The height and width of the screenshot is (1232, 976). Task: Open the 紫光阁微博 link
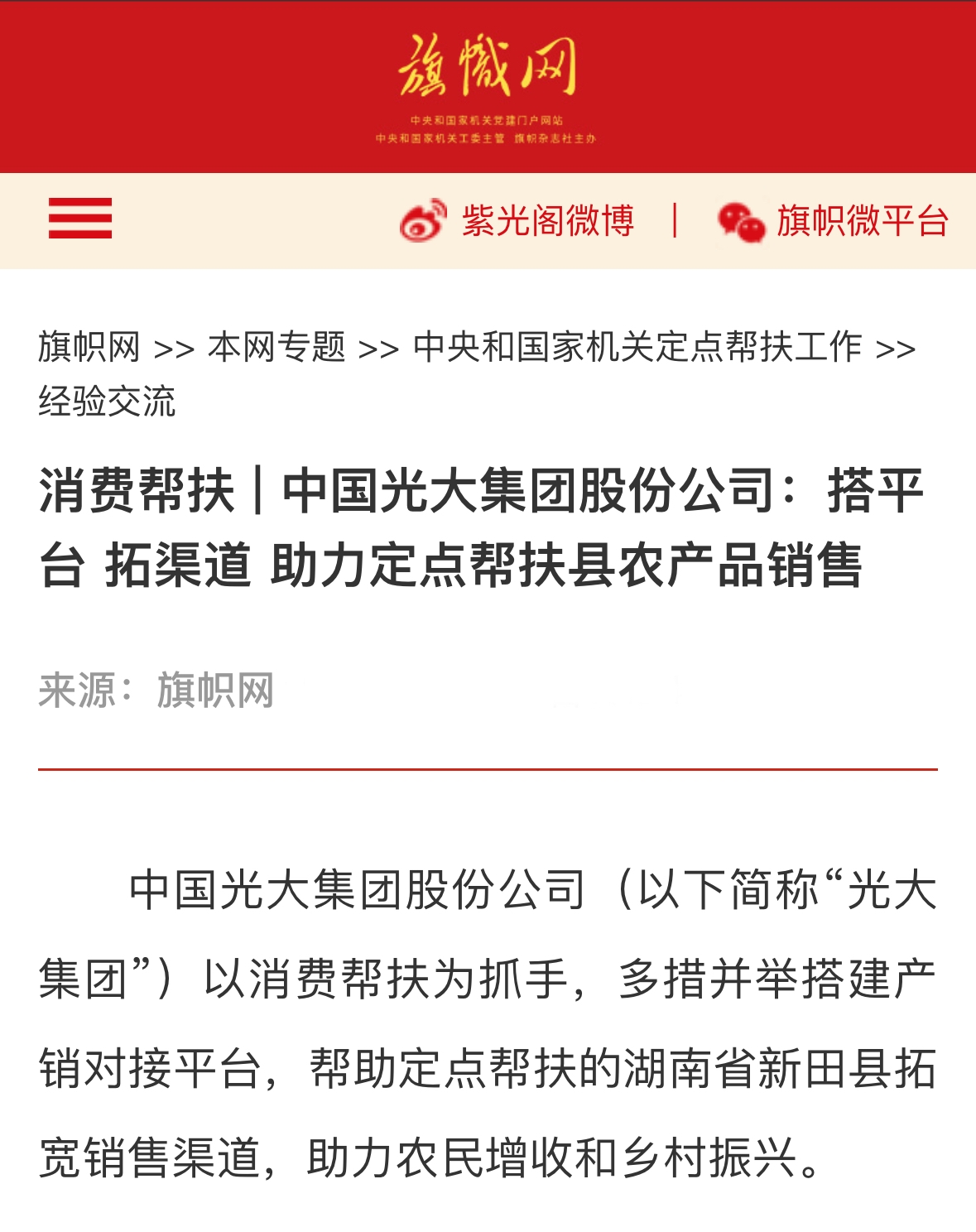pos(518,221)
